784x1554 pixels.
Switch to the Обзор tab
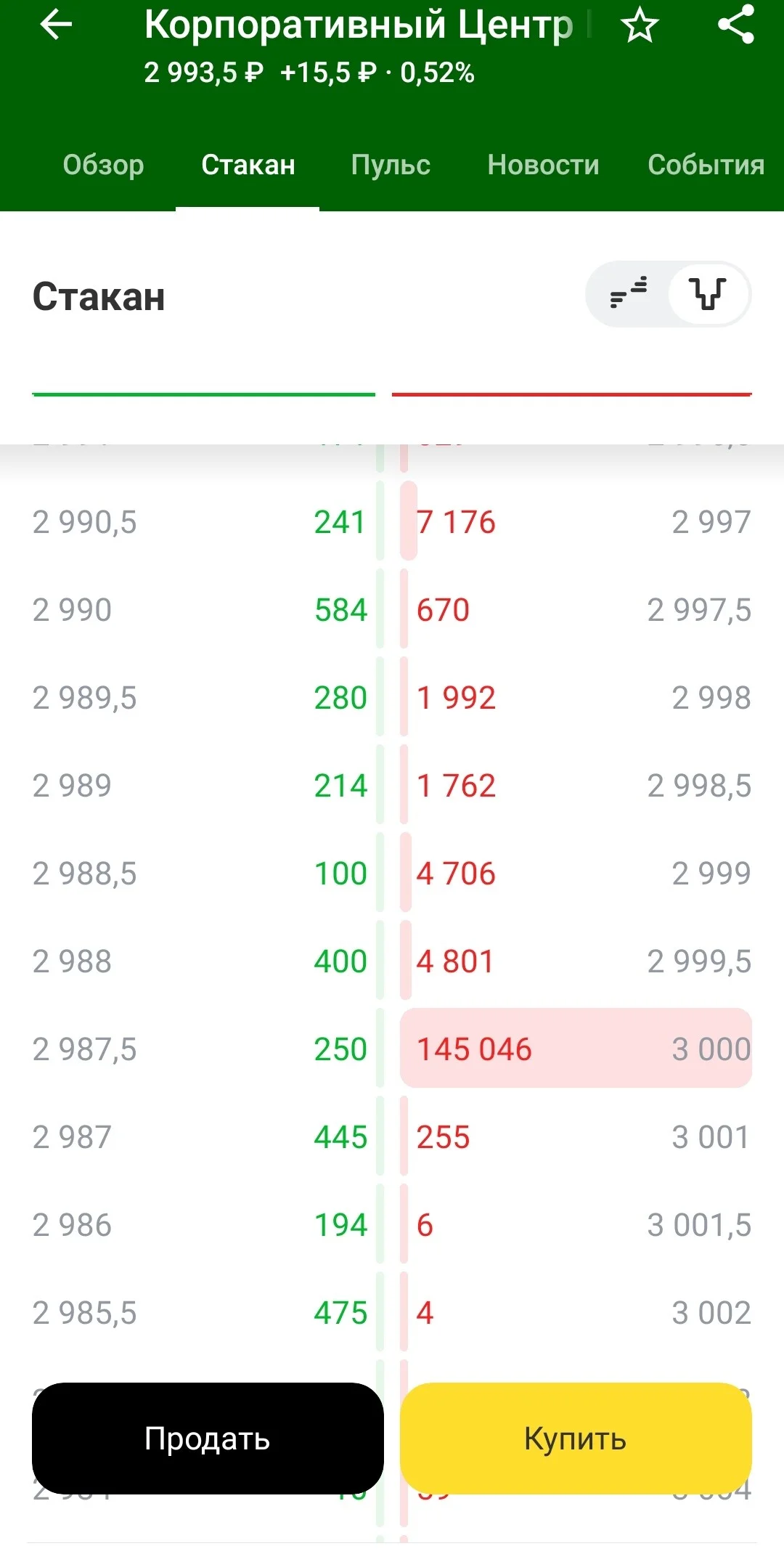coord(103,165)
